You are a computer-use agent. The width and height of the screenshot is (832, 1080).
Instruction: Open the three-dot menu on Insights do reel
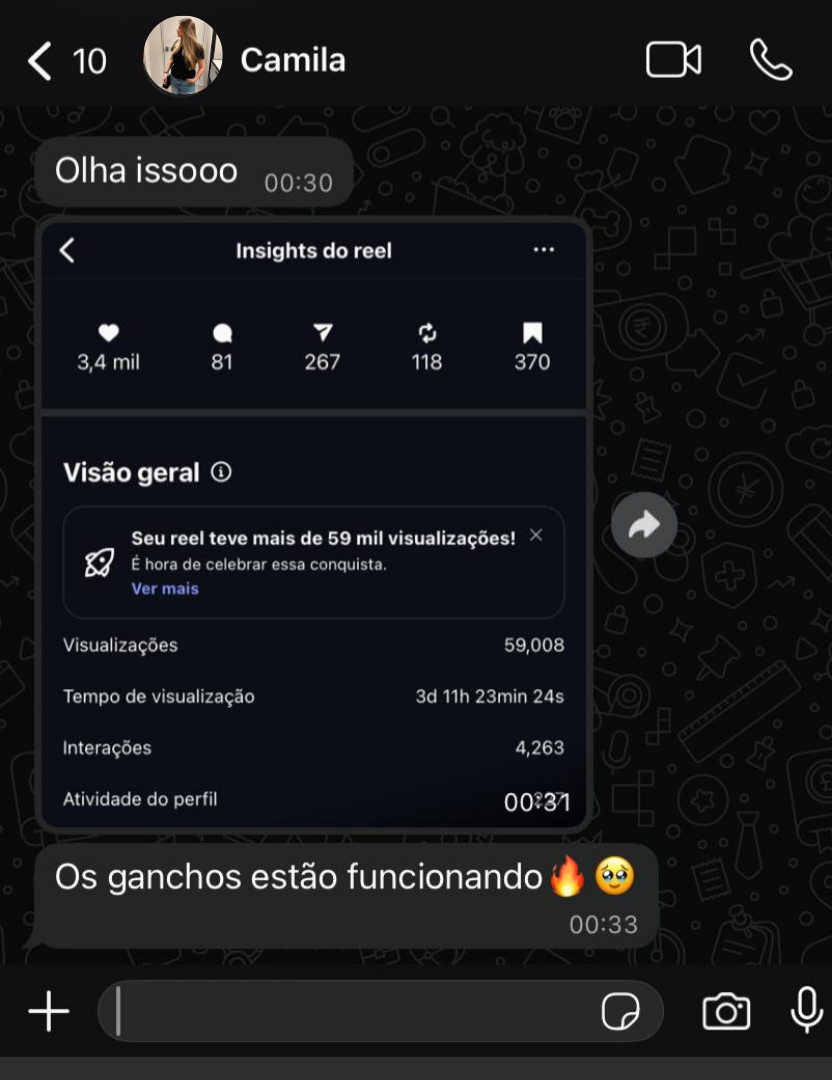coord(544,250)
